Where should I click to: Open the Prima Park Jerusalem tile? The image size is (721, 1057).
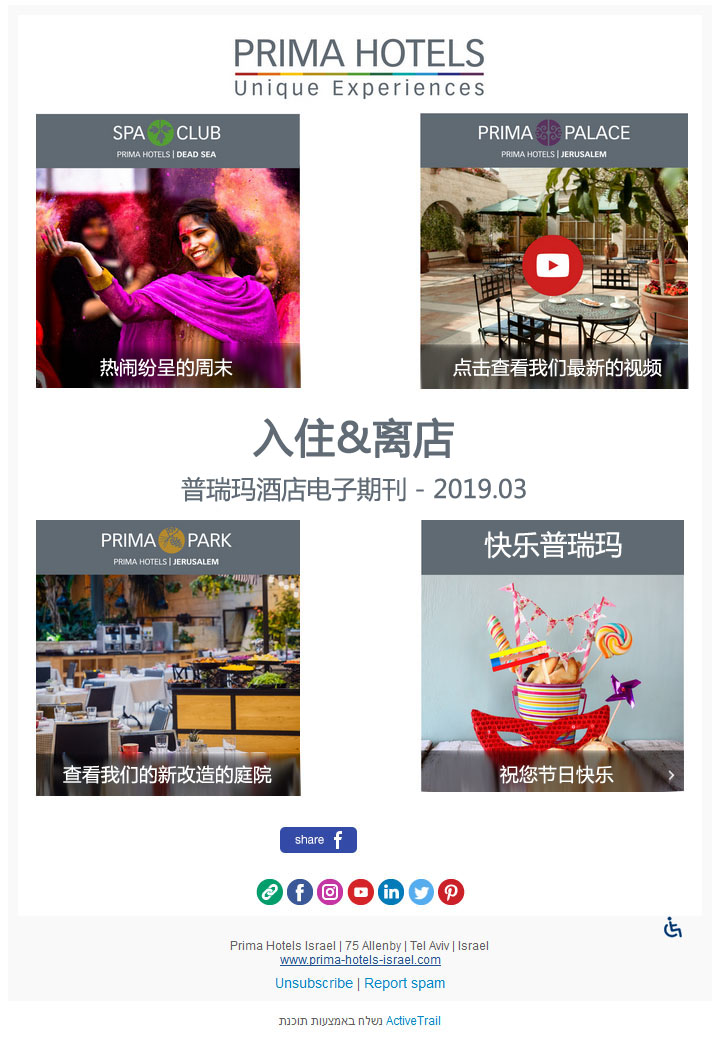pyautogui.click(x=168, y=657)
